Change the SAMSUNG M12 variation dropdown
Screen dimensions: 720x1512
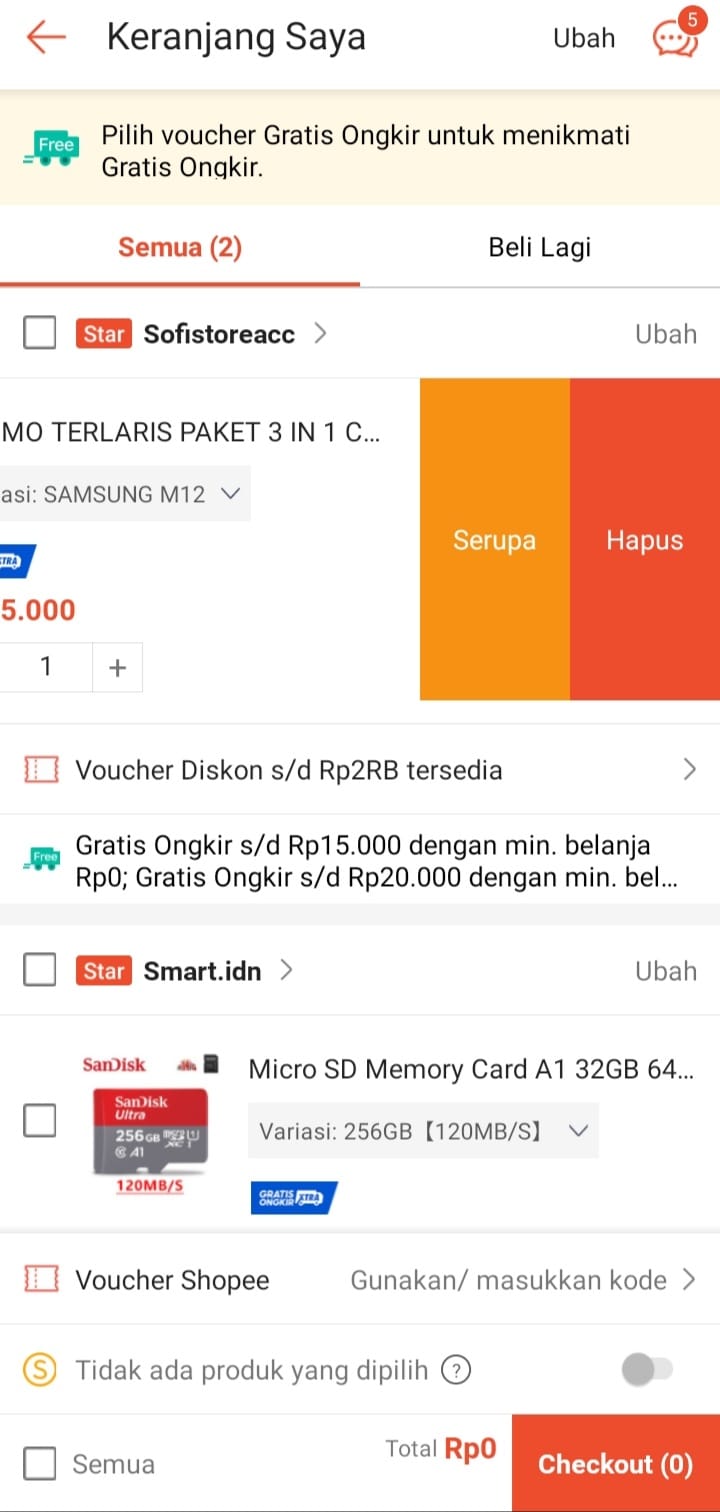(125, 493)
